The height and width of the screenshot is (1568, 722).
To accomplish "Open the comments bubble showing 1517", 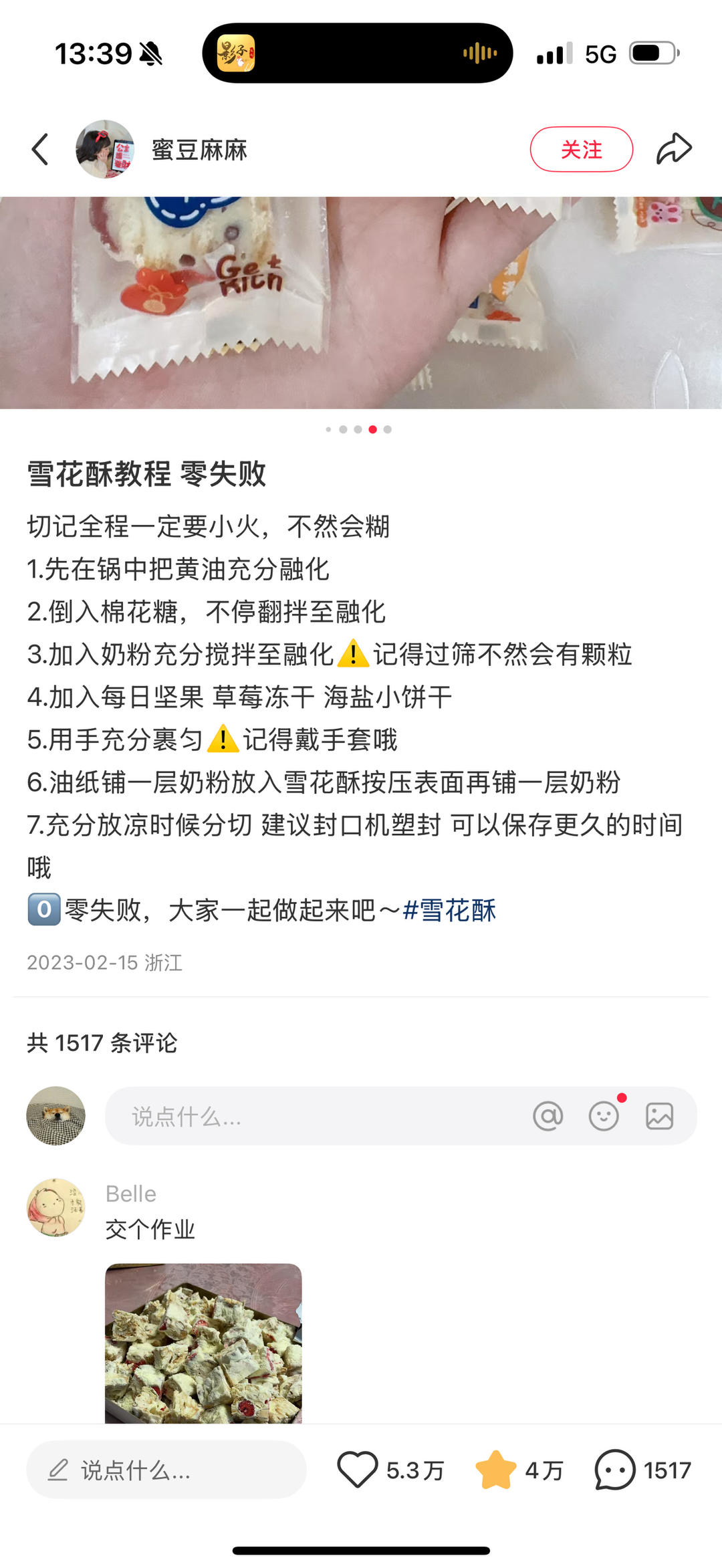I will pos(615,1470).
